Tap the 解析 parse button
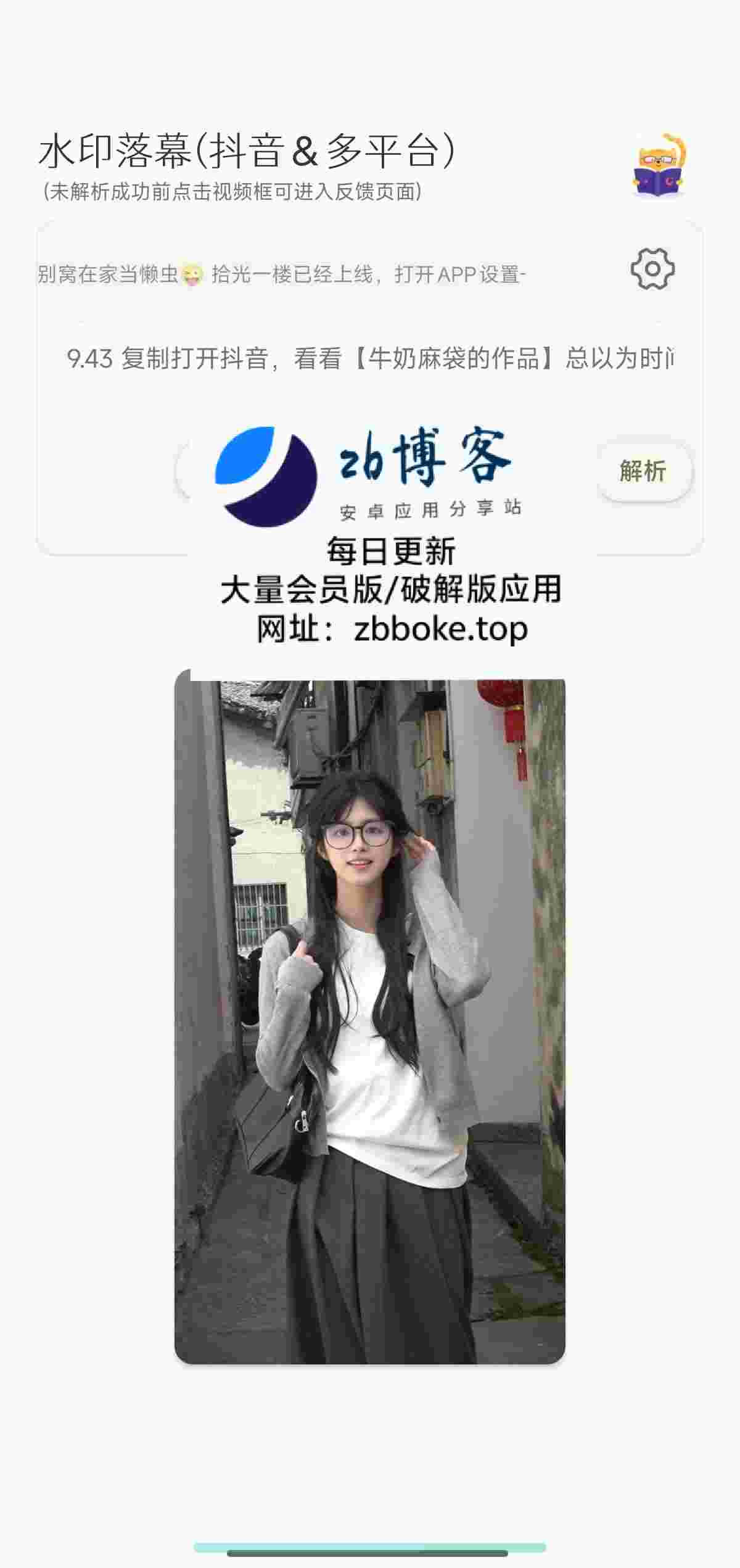740x1568 pixels. point(643,471)
